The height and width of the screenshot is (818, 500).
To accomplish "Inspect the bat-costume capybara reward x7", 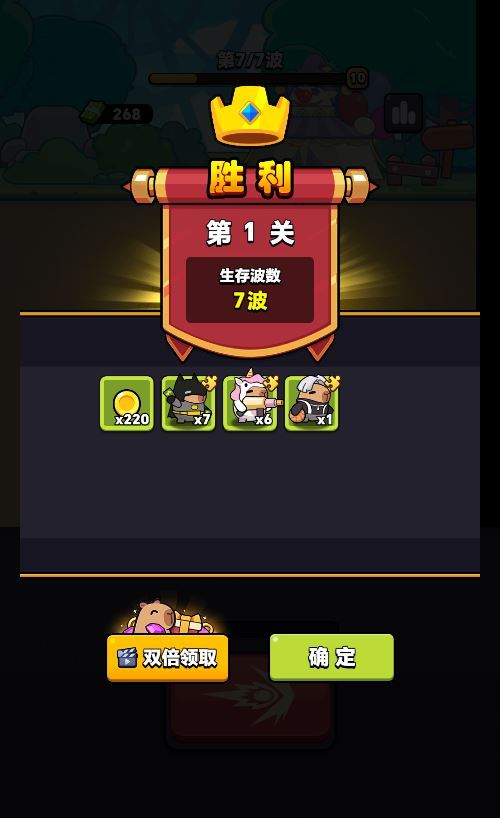I will (x=188, y=403).
